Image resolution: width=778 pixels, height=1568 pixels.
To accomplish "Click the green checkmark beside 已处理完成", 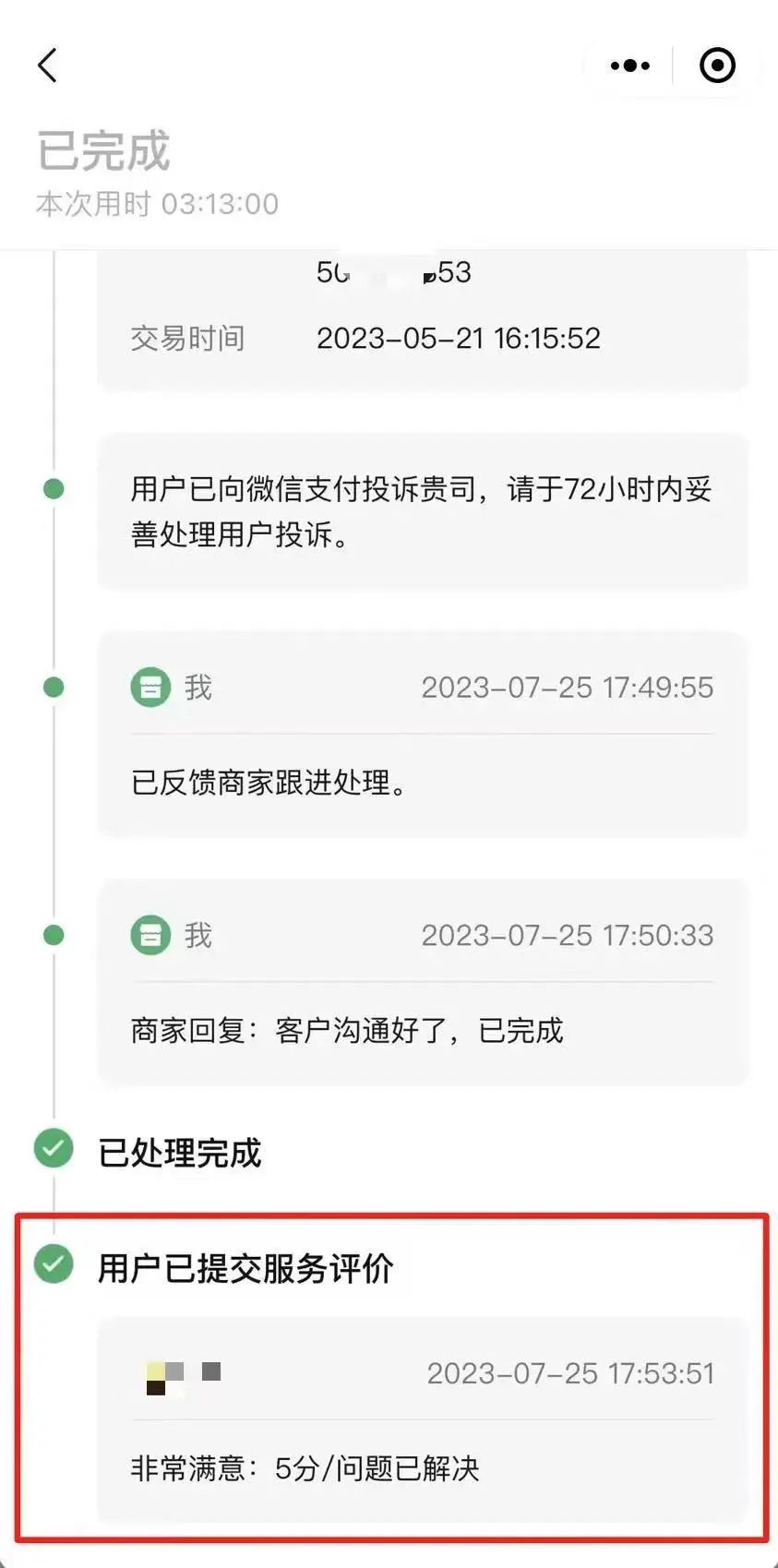I will click(x=53, y=1150).
